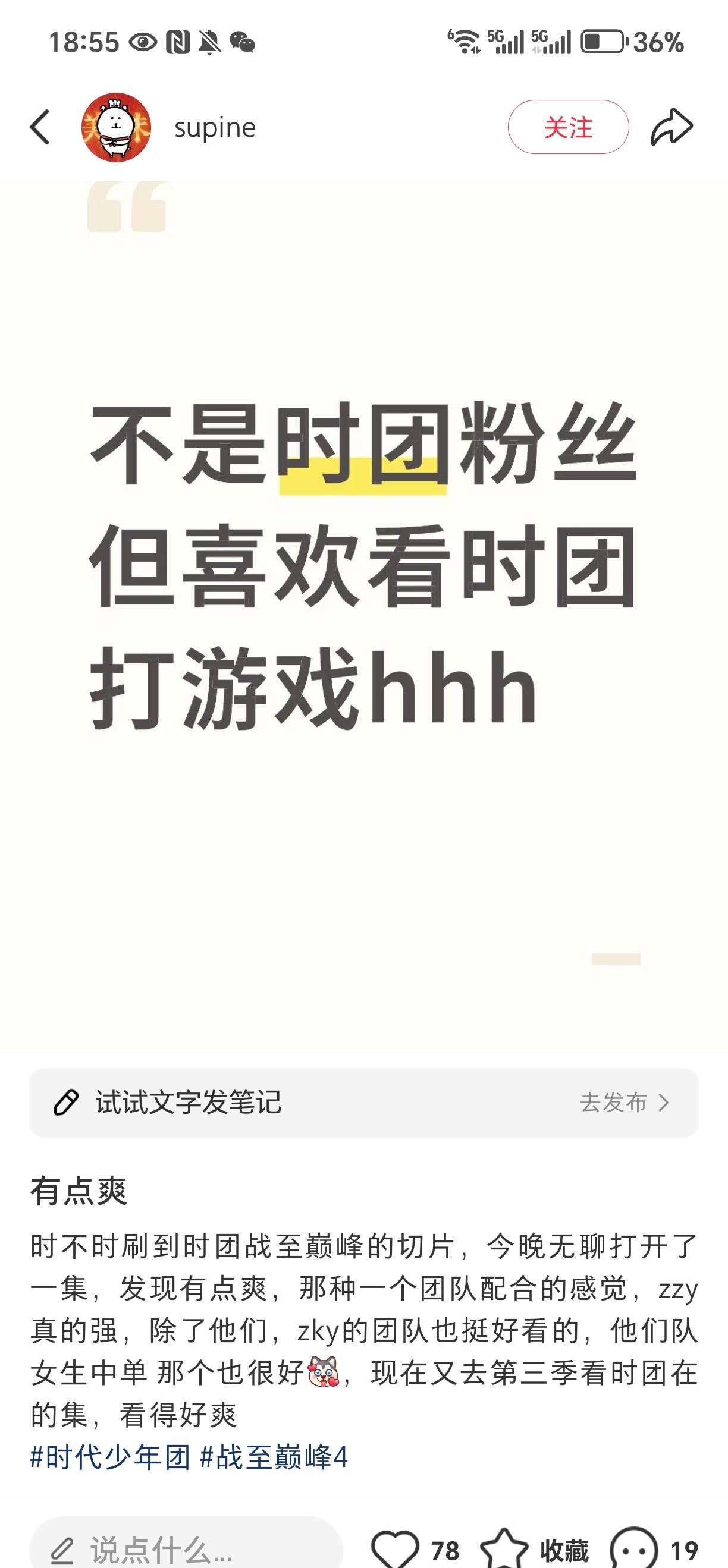Go back using the top-left arrow
The width and height of the screenshot is (728, 1568).
pyautogui.click(x=40, y=127)
